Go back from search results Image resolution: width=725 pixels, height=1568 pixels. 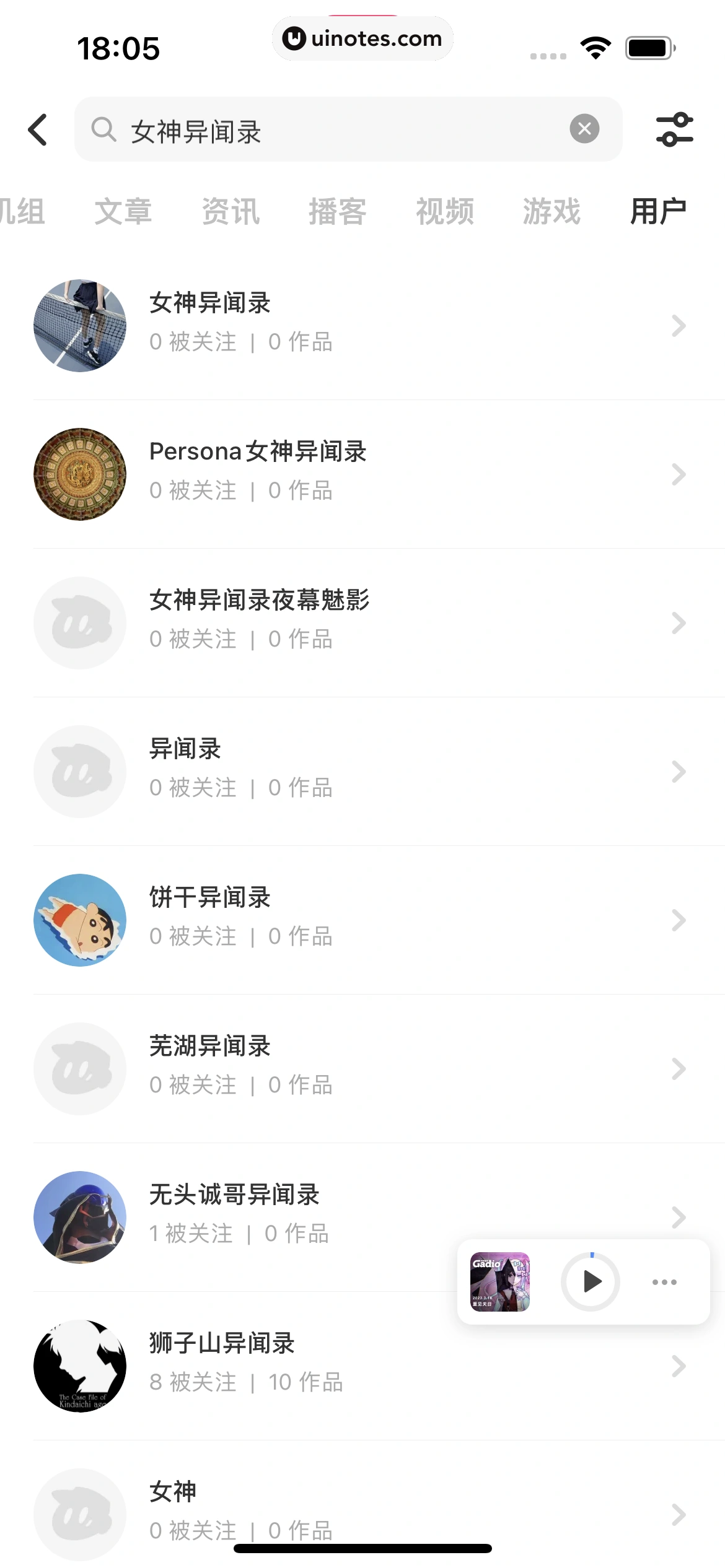pos(38,130)
